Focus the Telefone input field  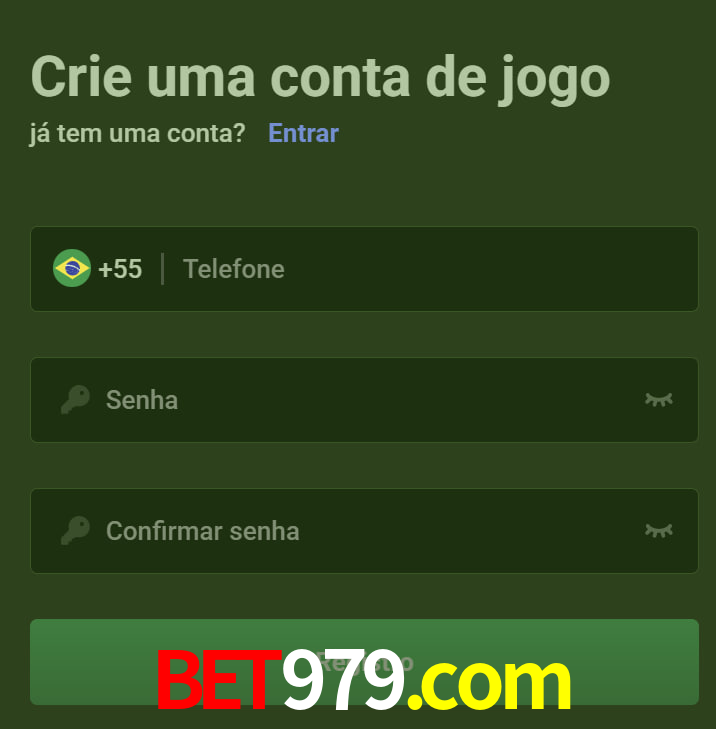430,269
